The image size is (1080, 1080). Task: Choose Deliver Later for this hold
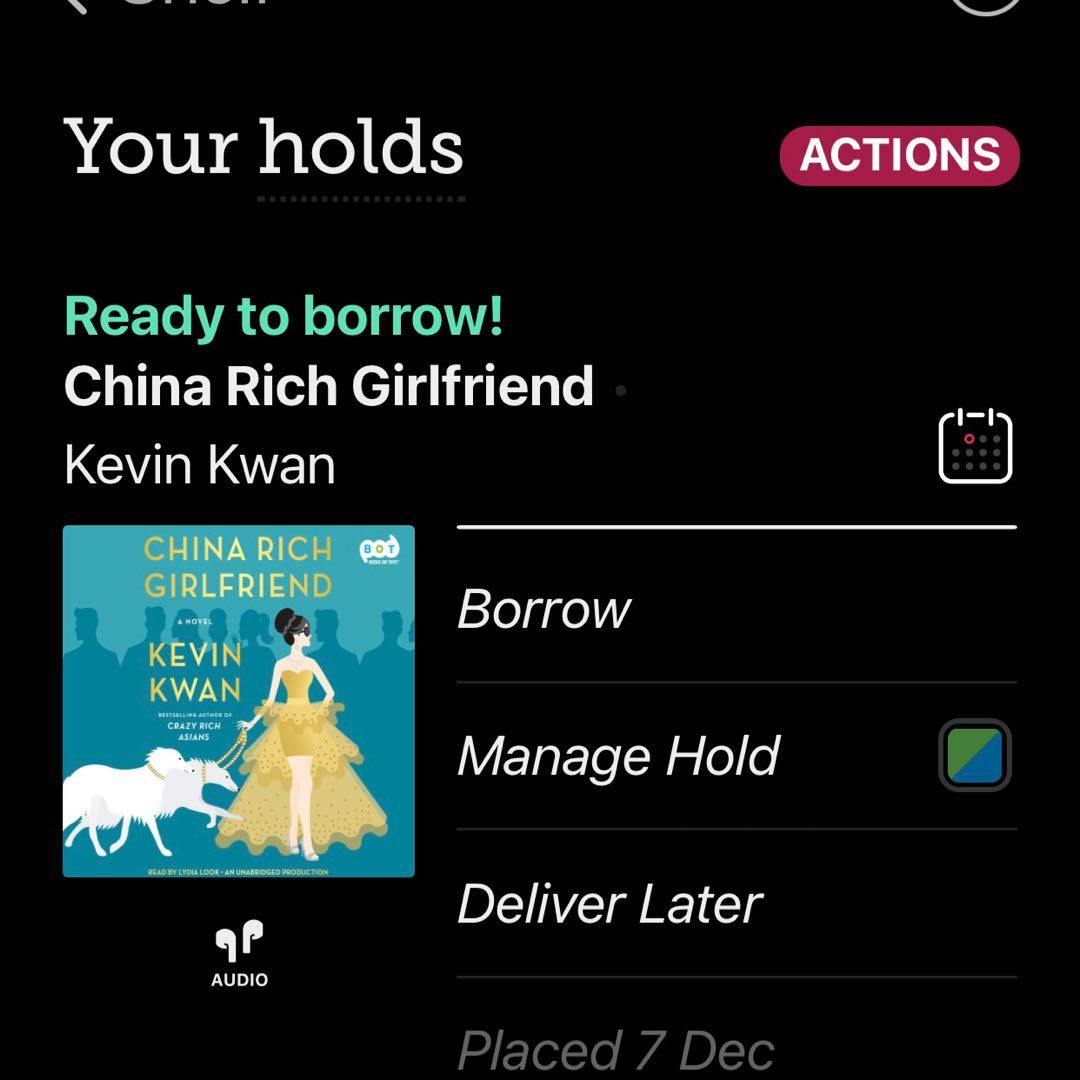click(609, 904)
